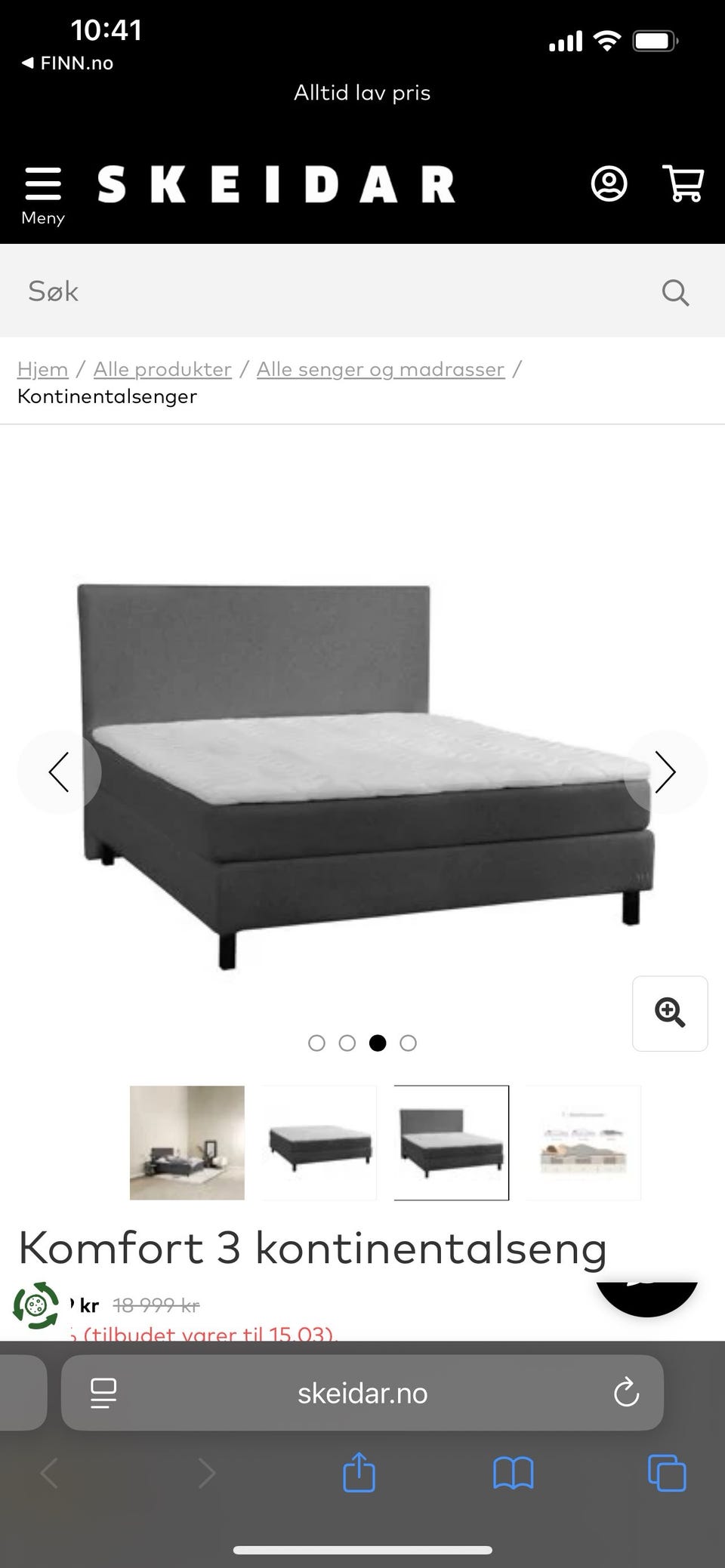Open the Meny hamburger menu

(x=43, y=195)
